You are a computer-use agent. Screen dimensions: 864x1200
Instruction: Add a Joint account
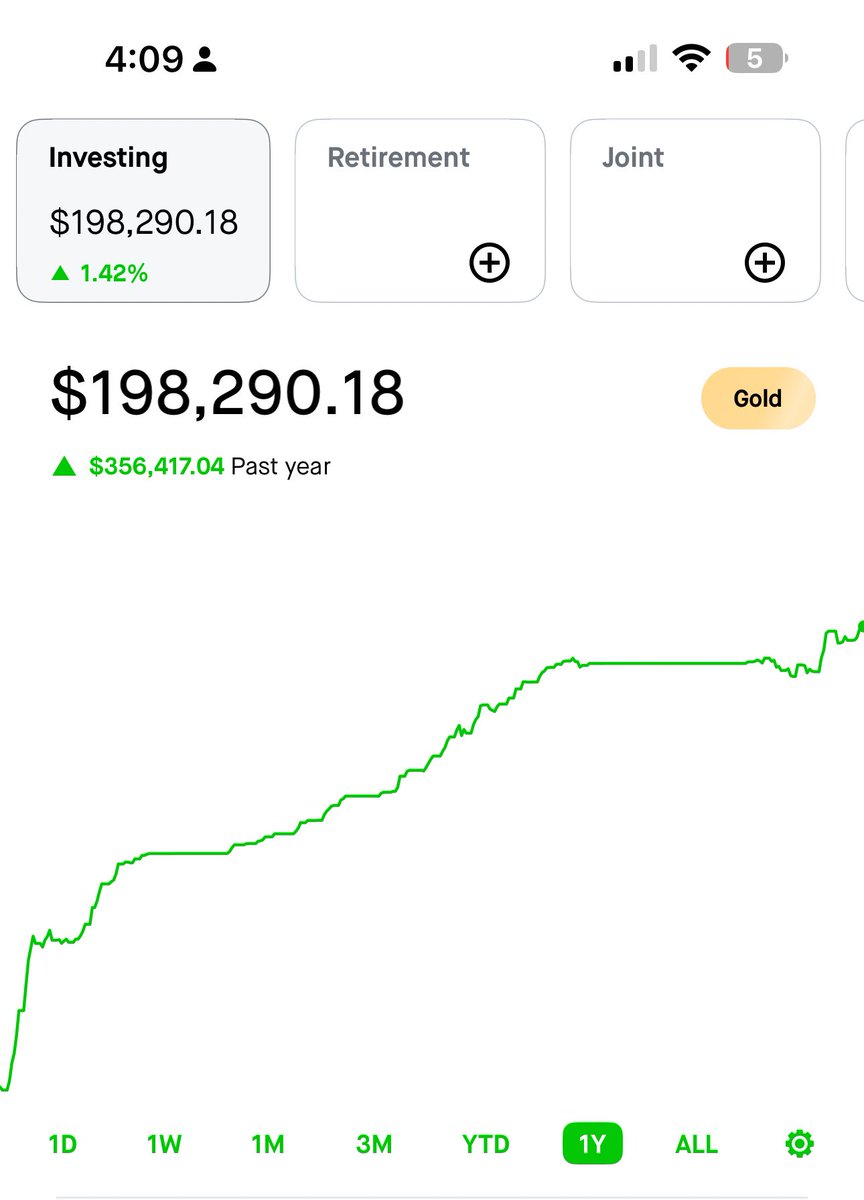click(x=765, y=263)
